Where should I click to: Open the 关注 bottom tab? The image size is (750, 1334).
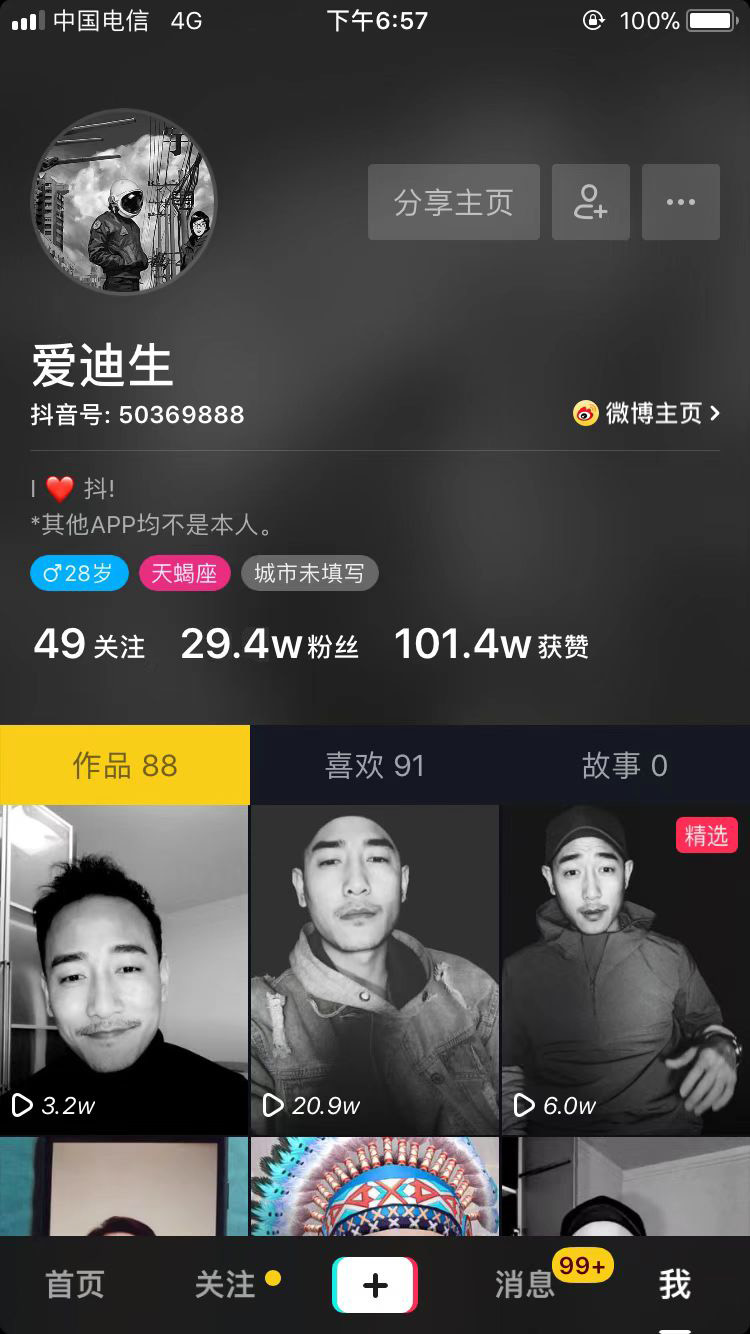pyautogui.click(x=225, y=1285)
